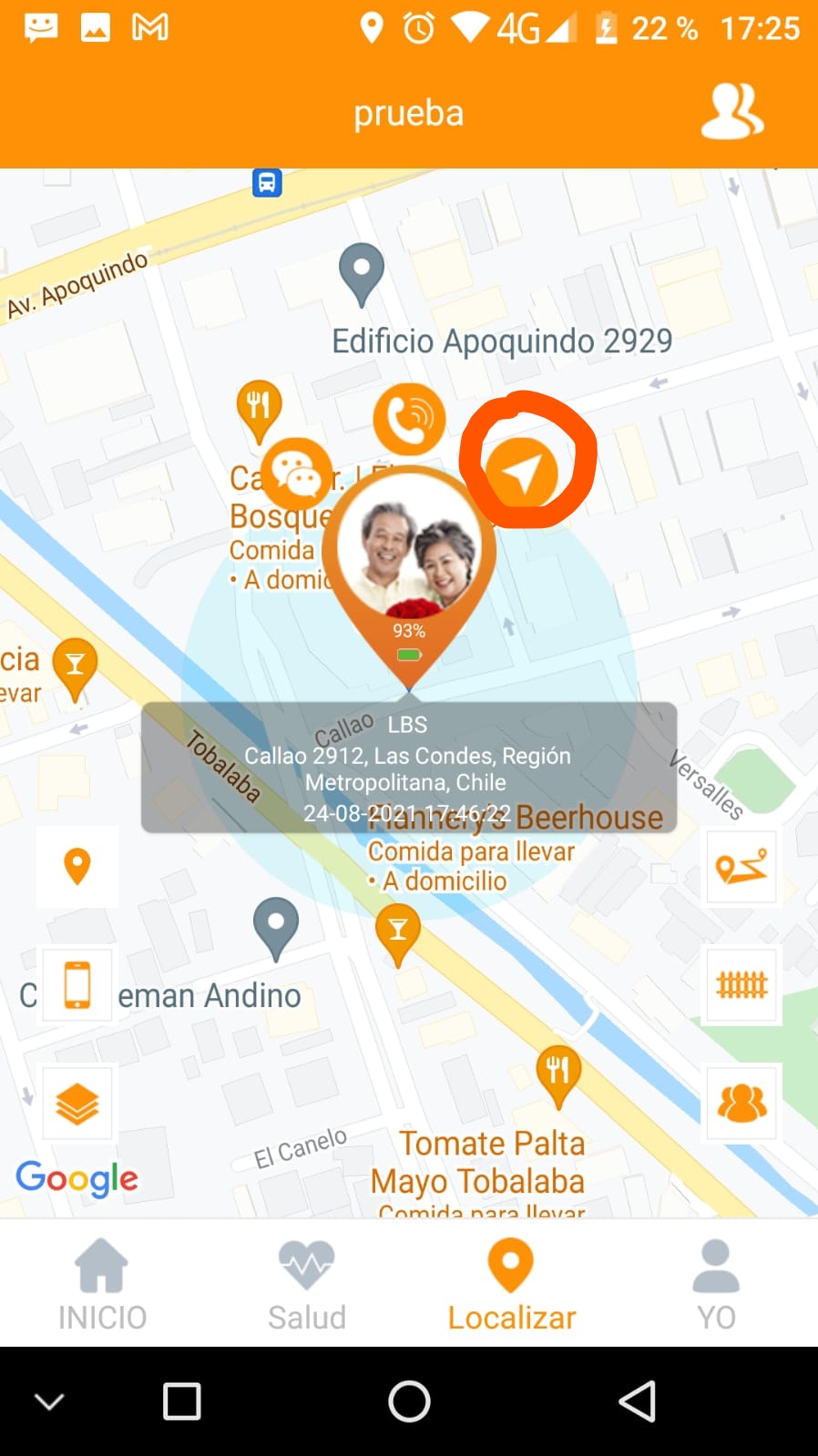Open the chat bubble icon near marker
Viewport: 818px width, 1456px height.
click(x=296, y=473)
